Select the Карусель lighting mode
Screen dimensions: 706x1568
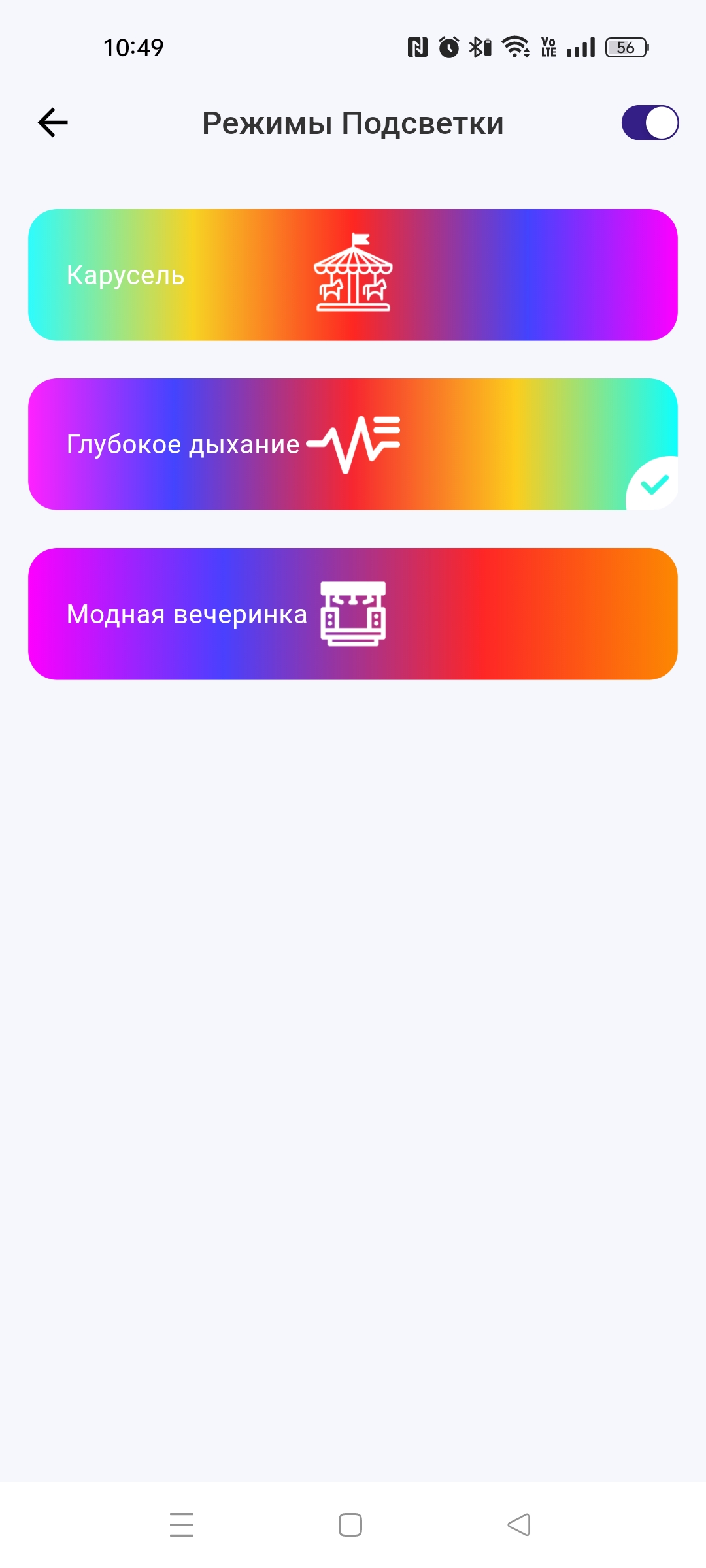click(353, 275)
